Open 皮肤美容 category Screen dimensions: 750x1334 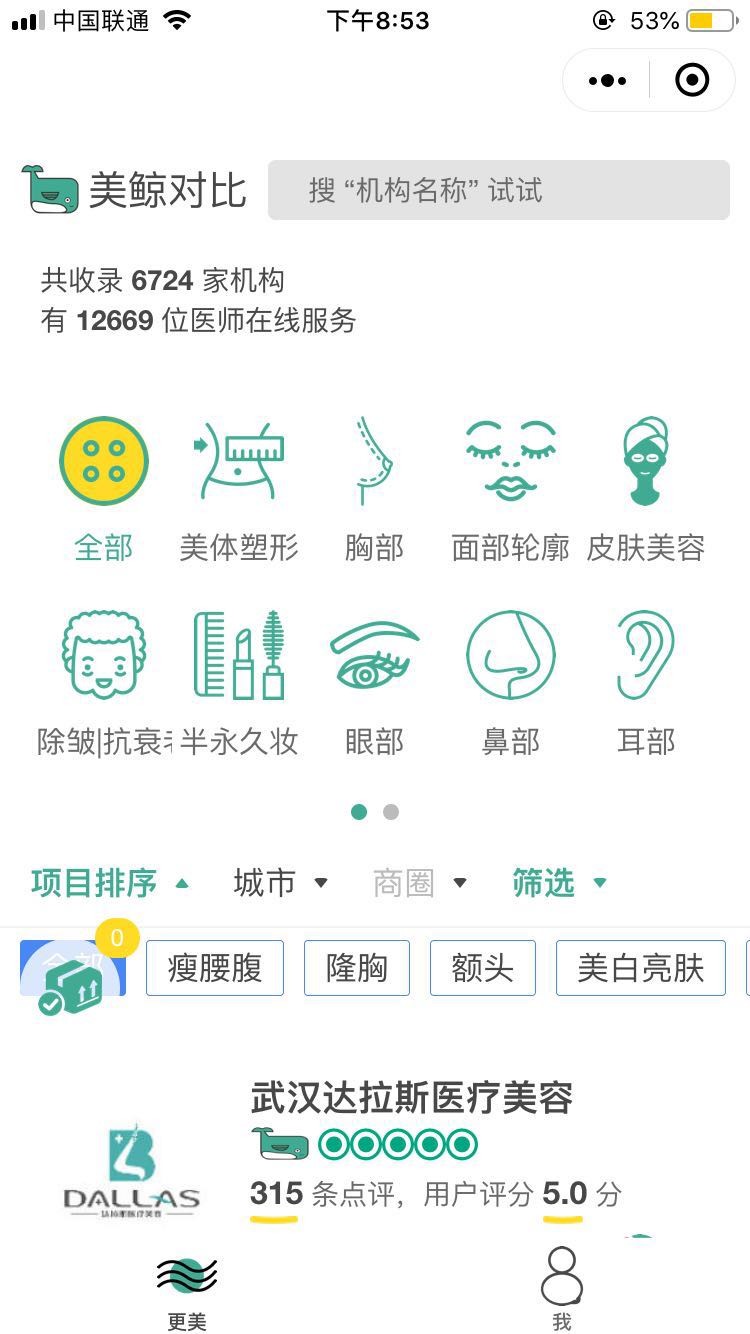point(646,490)
